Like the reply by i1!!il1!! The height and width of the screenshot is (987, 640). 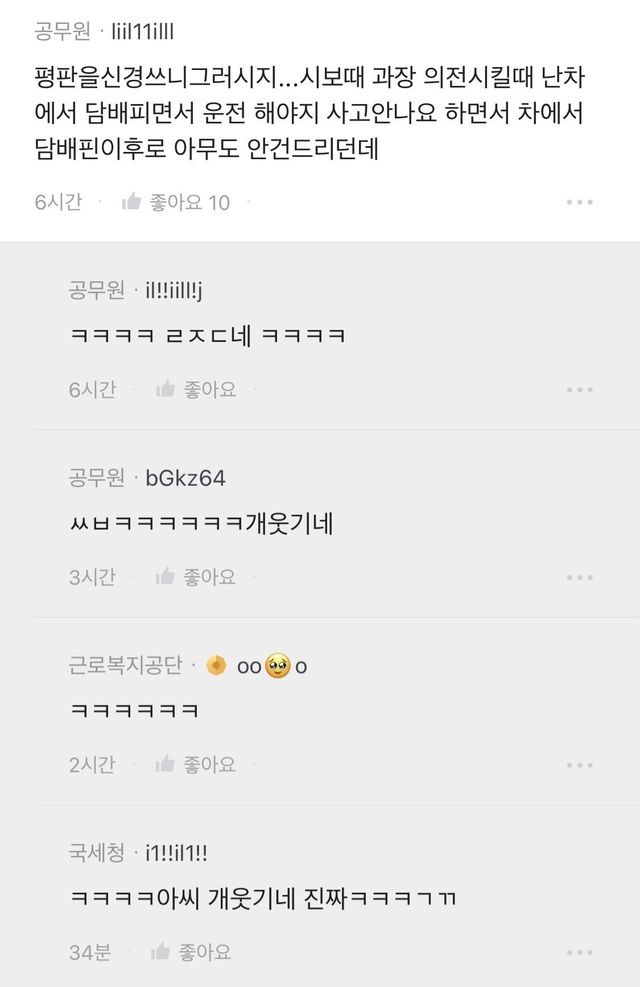[160, 952]
